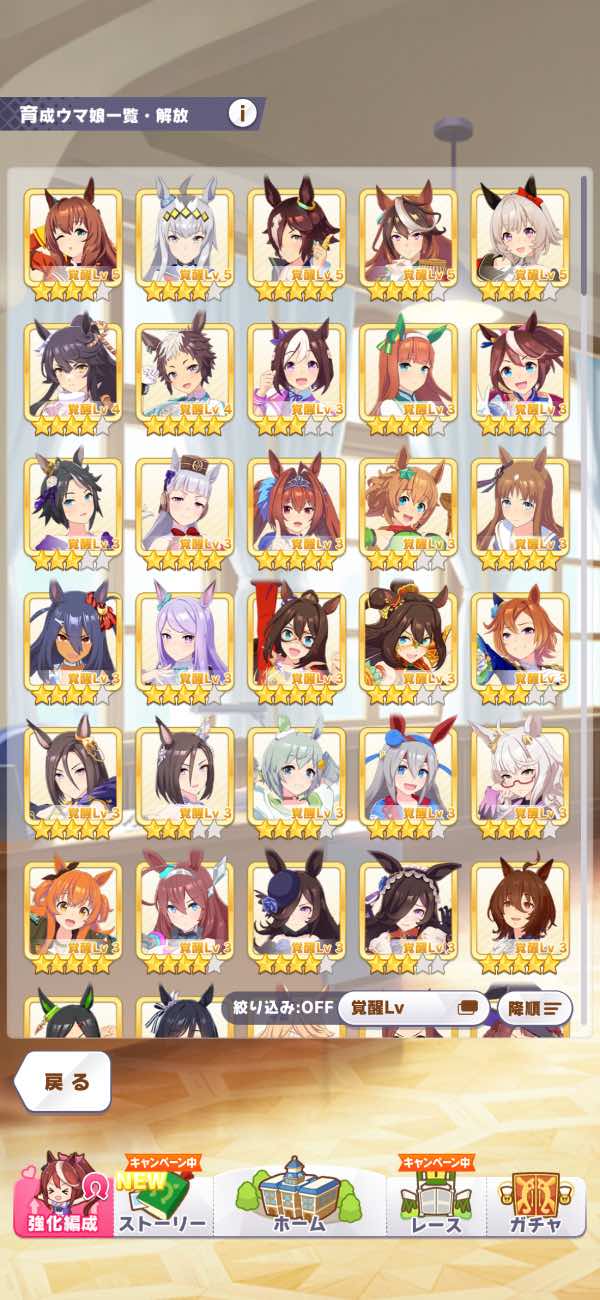Image resolution: width=600 pixels, height=1300 pixels.
Task: Select the winking red-haired character card
Action: coord(73,240)
